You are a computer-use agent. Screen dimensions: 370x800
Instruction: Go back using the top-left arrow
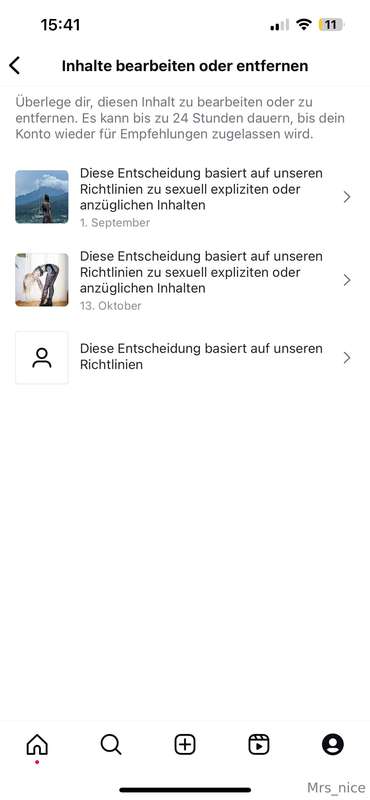point(15,66)
